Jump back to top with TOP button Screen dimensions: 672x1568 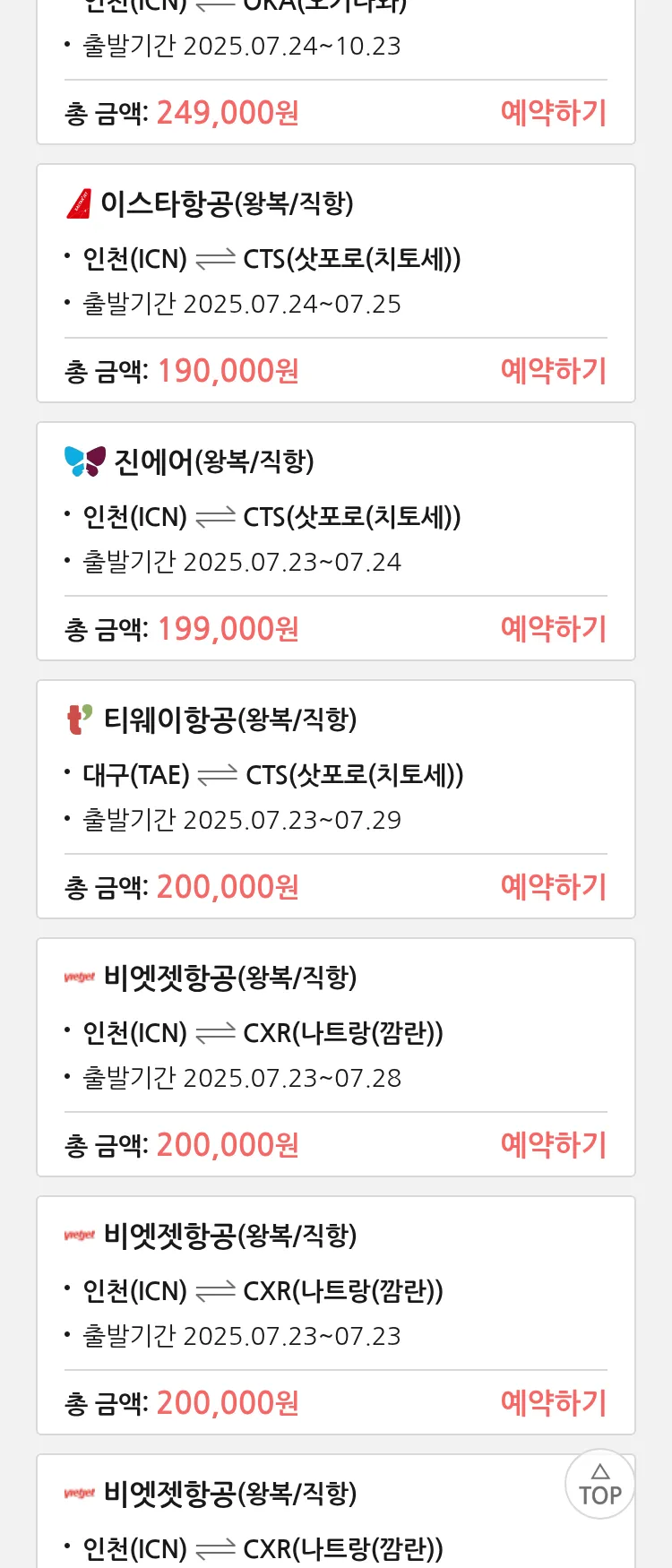599,1485
